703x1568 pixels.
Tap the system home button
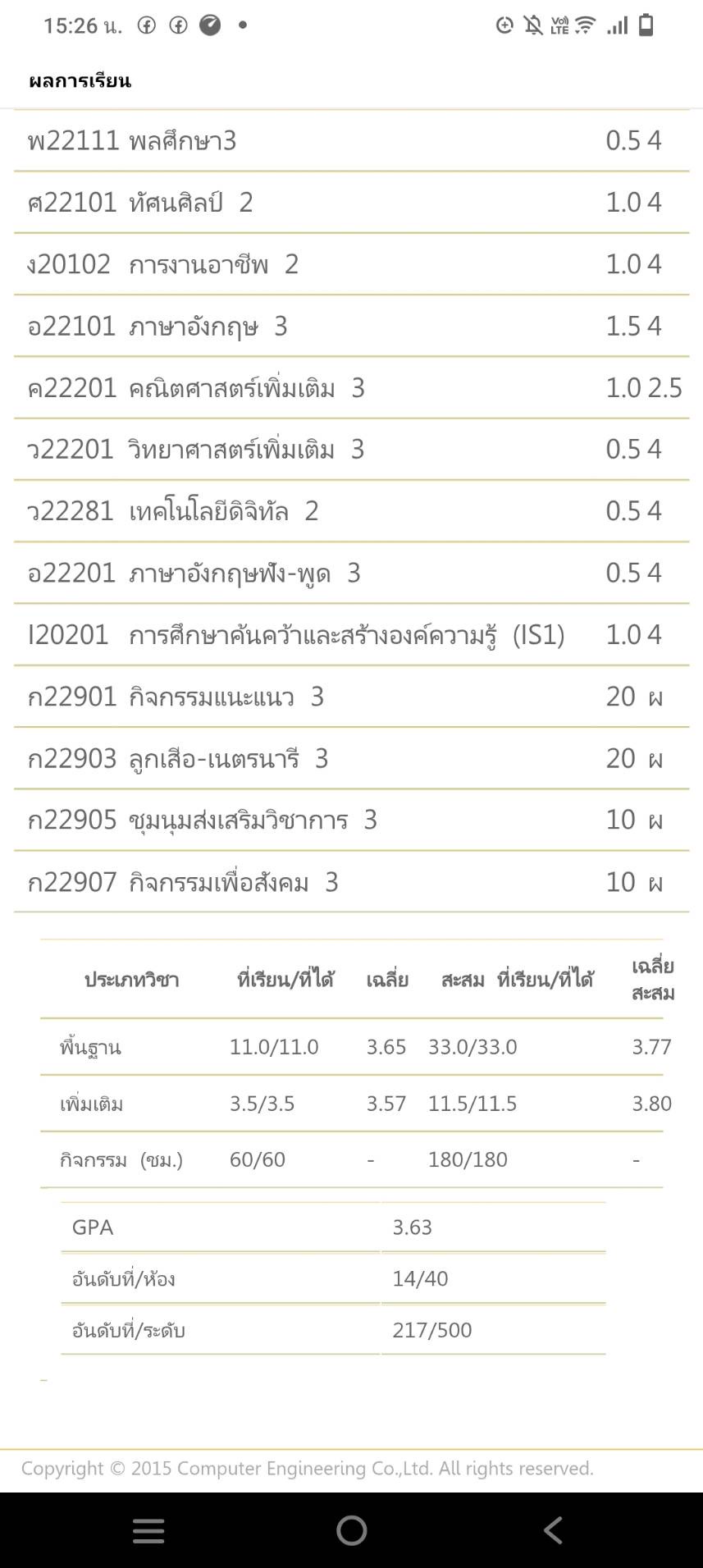[351, 1530]
